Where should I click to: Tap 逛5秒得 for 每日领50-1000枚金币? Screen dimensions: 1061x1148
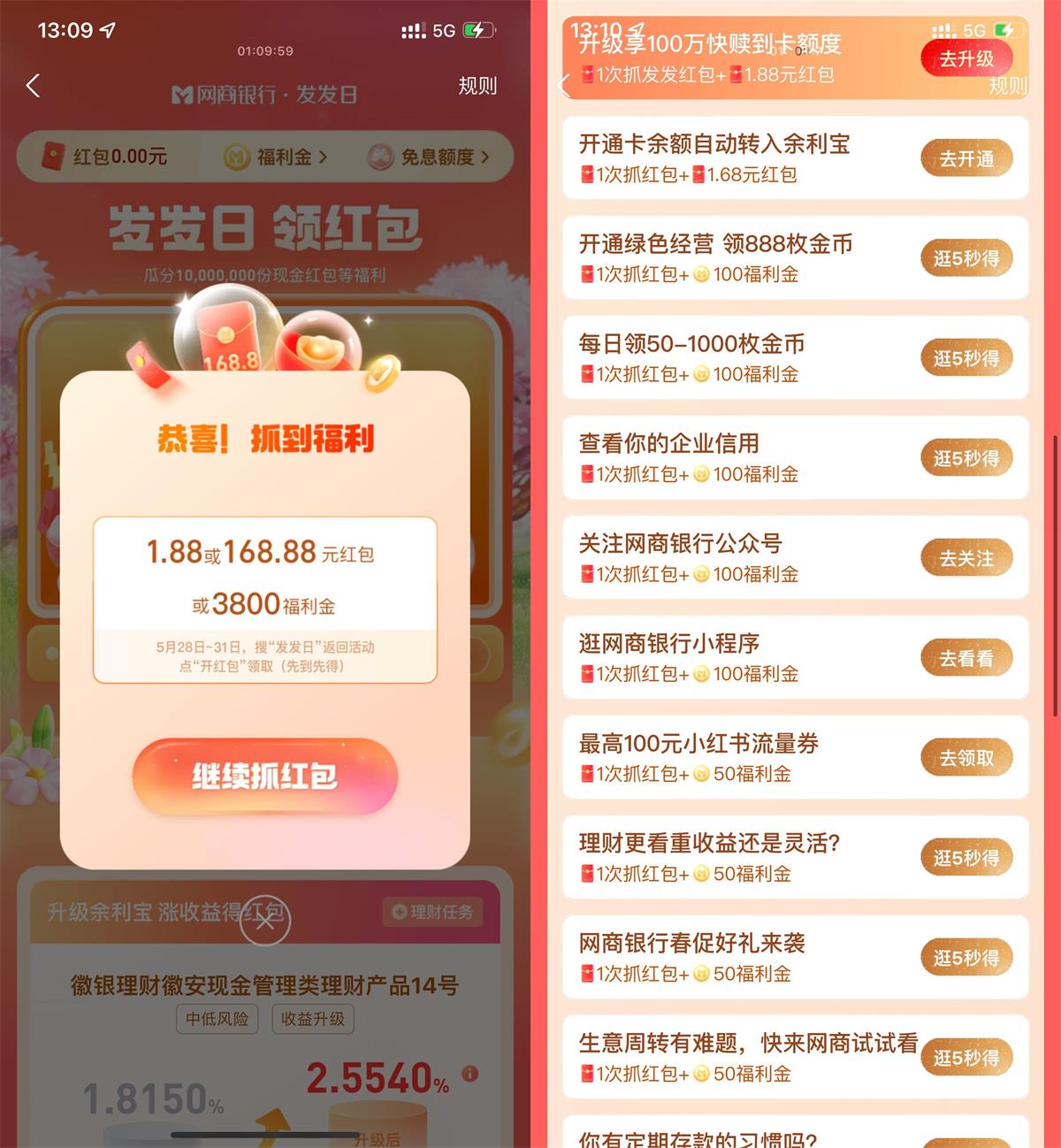coord(966,358)
